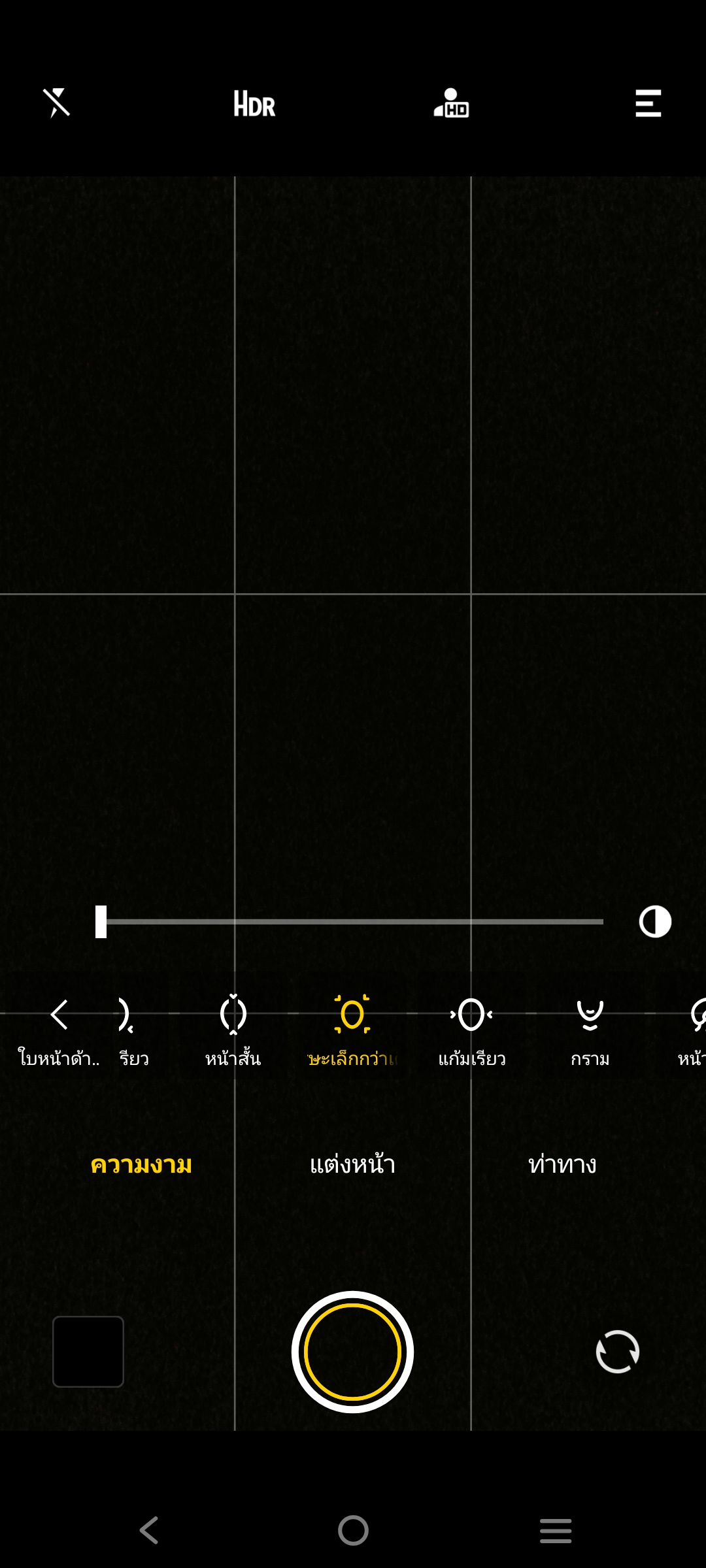The width and height of the screenshot is (706, 1568).
Task: Take a photo with shutter button
Action: pos(352,1352)
